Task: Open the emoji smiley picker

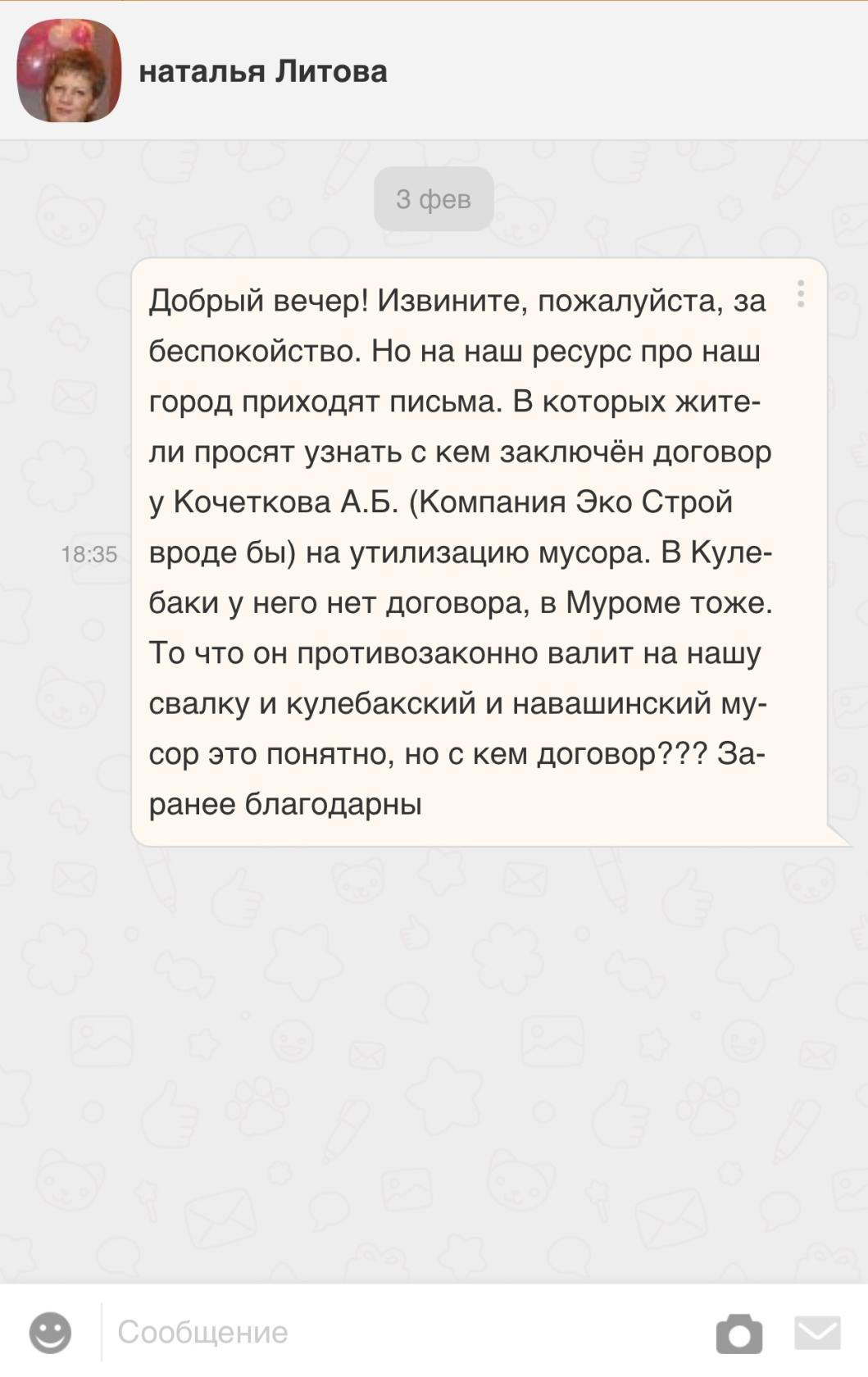Action: (x=50, y=1332)
